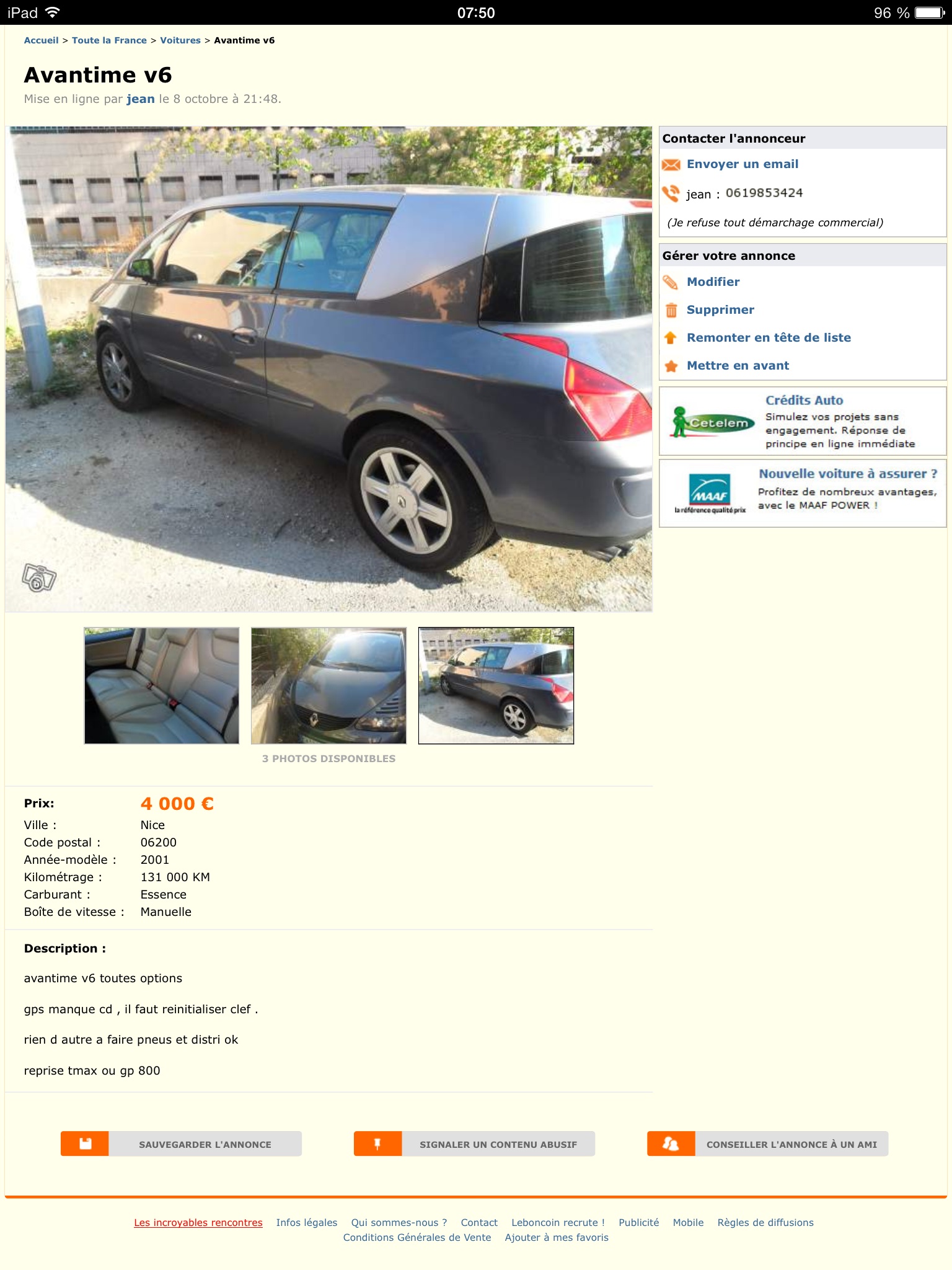This screenshot has height=1270, width=952.
Task: Open Conditions Générales de Vente link
Action: point(416,1238)
